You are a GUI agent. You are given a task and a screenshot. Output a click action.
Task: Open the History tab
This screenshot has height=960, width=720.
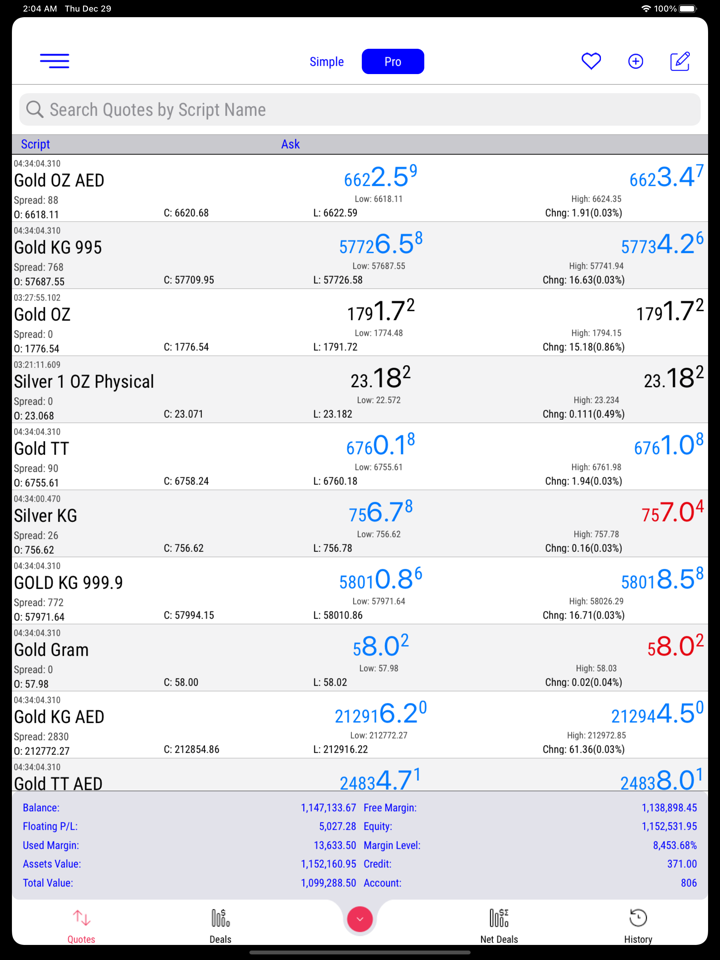[x=638, y=924]
